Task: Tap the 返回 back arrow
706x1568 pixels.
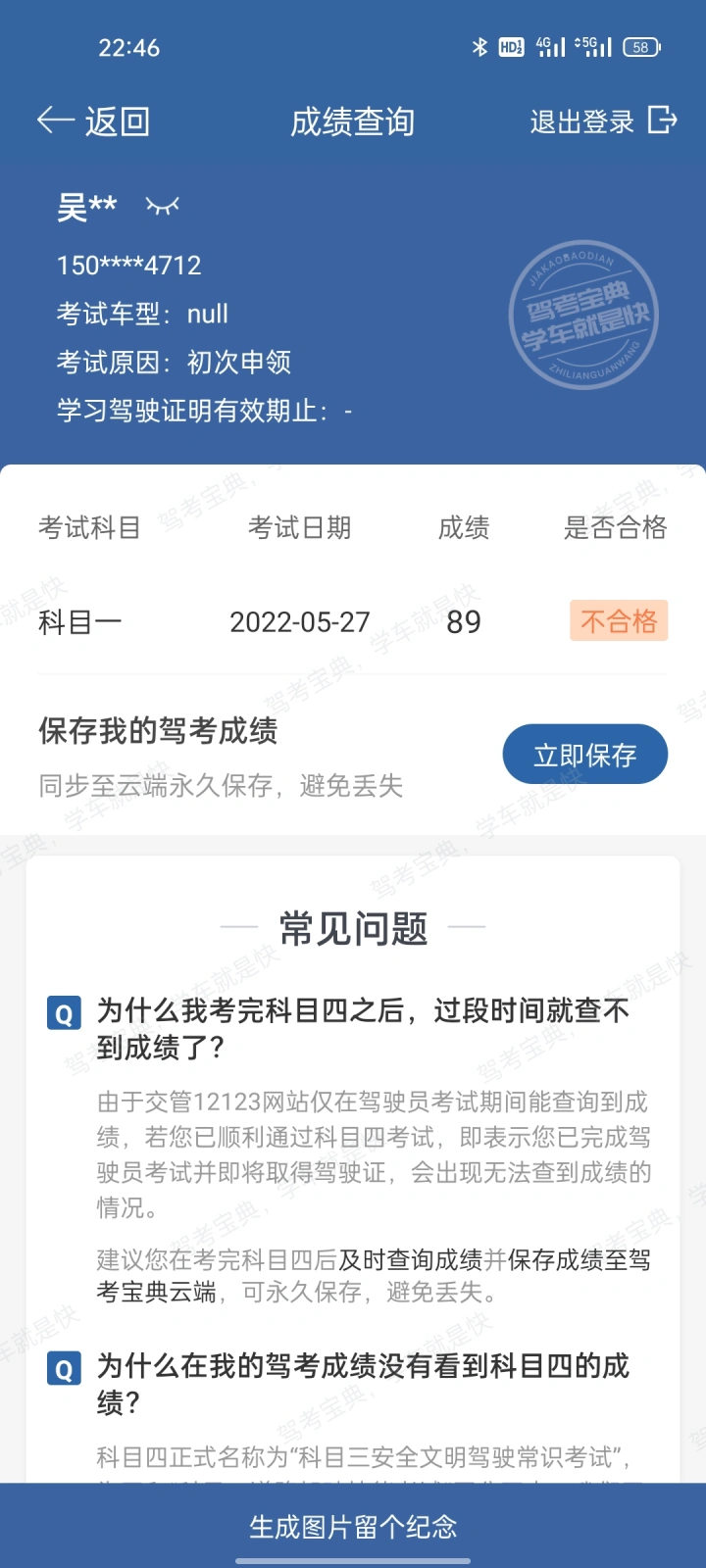Action: click(x=92, y=122)
